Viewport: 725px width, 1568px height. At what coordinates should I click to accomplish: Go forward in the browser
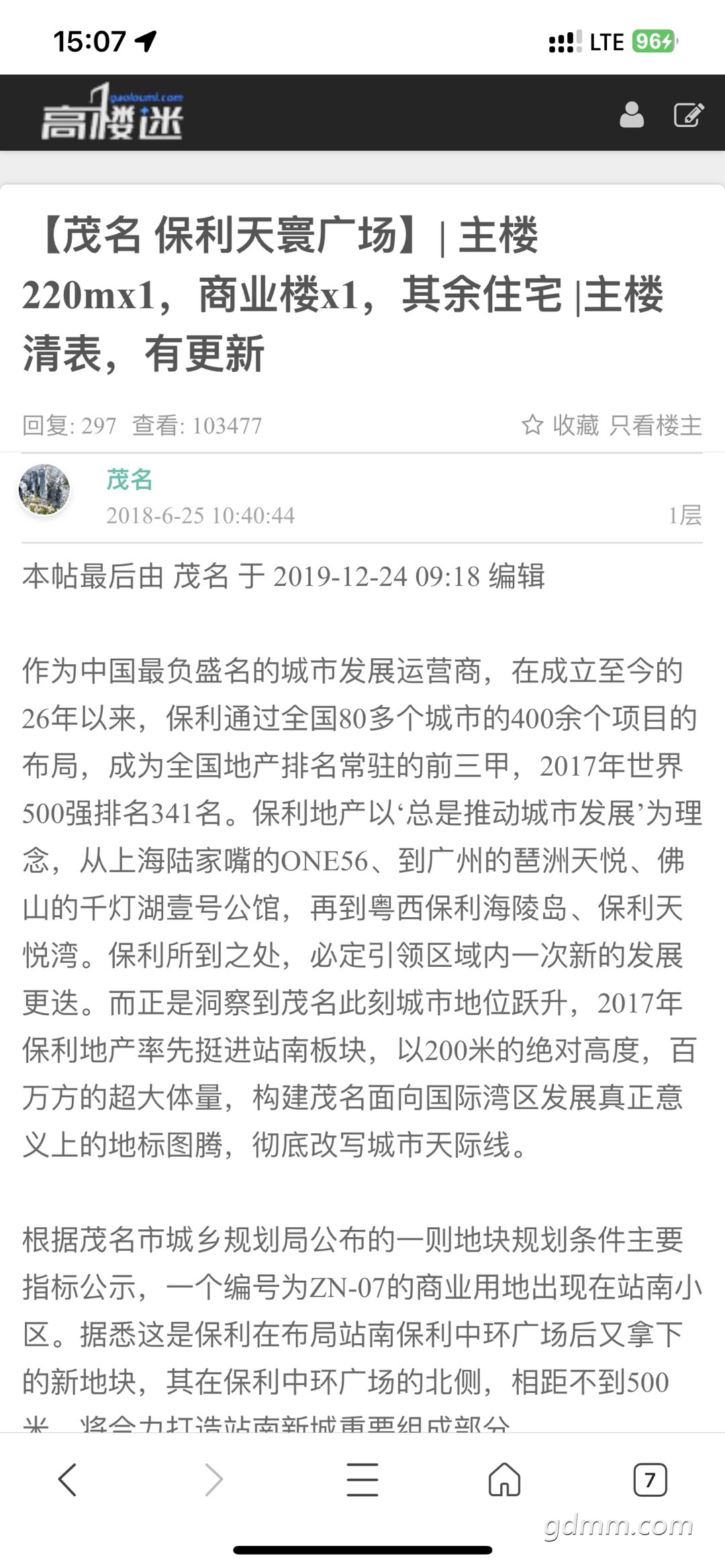214,1479
